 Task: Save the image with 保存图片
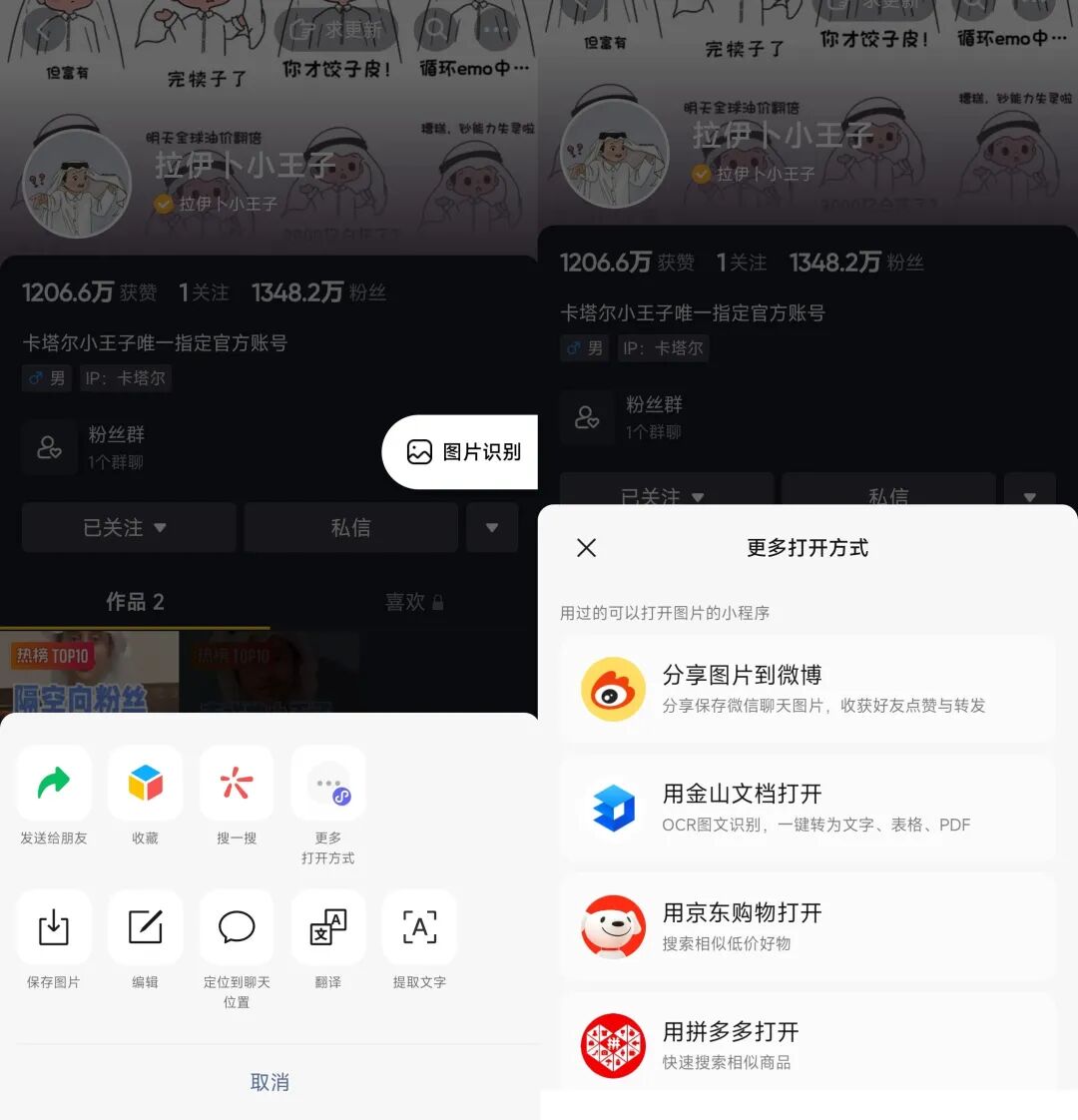[54, 927]
